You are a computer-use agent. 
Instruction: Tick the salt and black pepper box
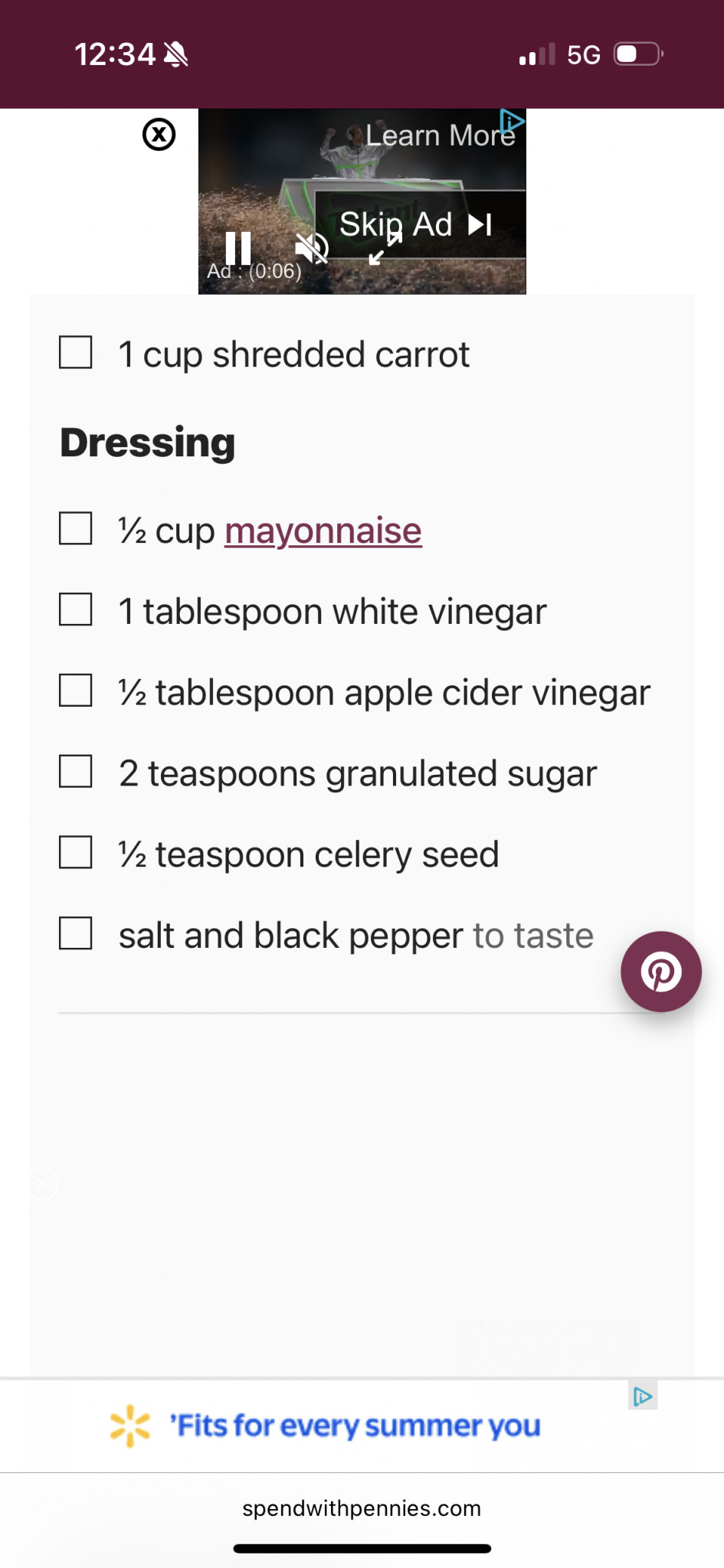76,933
